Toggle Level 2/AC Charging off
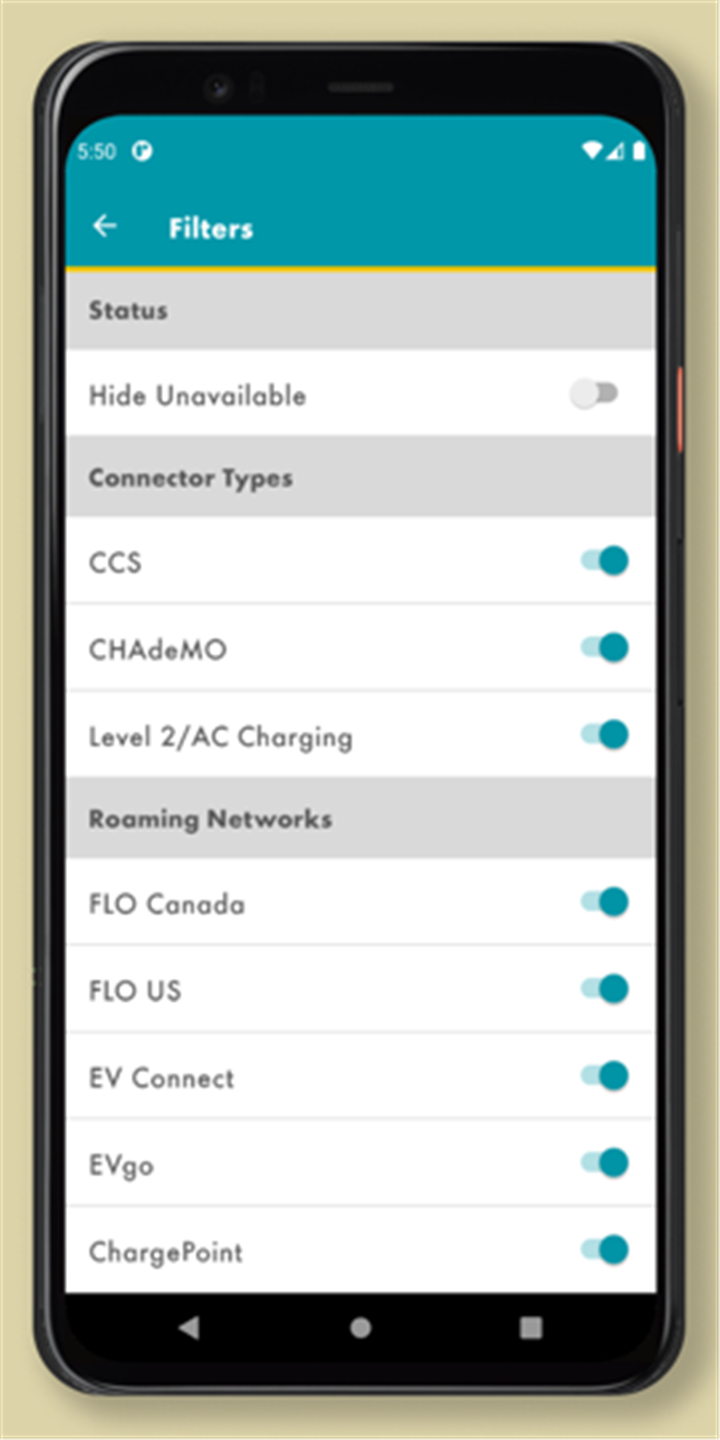720x1440 pixels. pos(605,735)
